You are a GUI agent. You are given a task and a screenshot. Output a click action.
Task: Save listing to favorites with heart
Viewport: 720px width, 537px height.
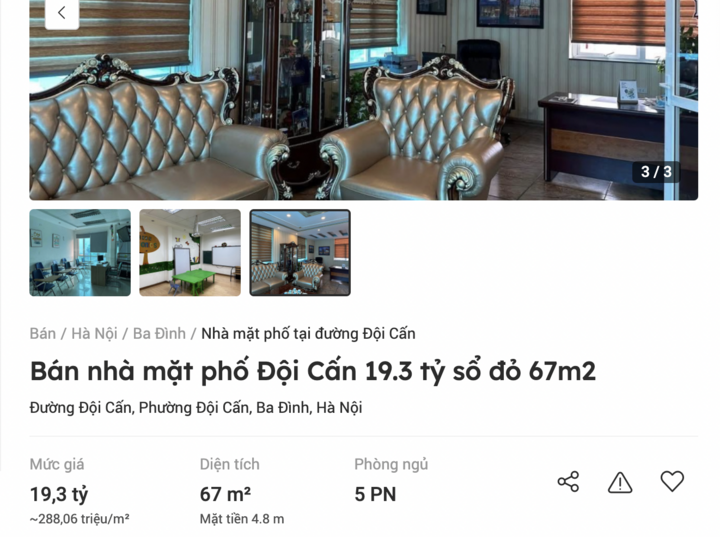(x=672, y=481)
